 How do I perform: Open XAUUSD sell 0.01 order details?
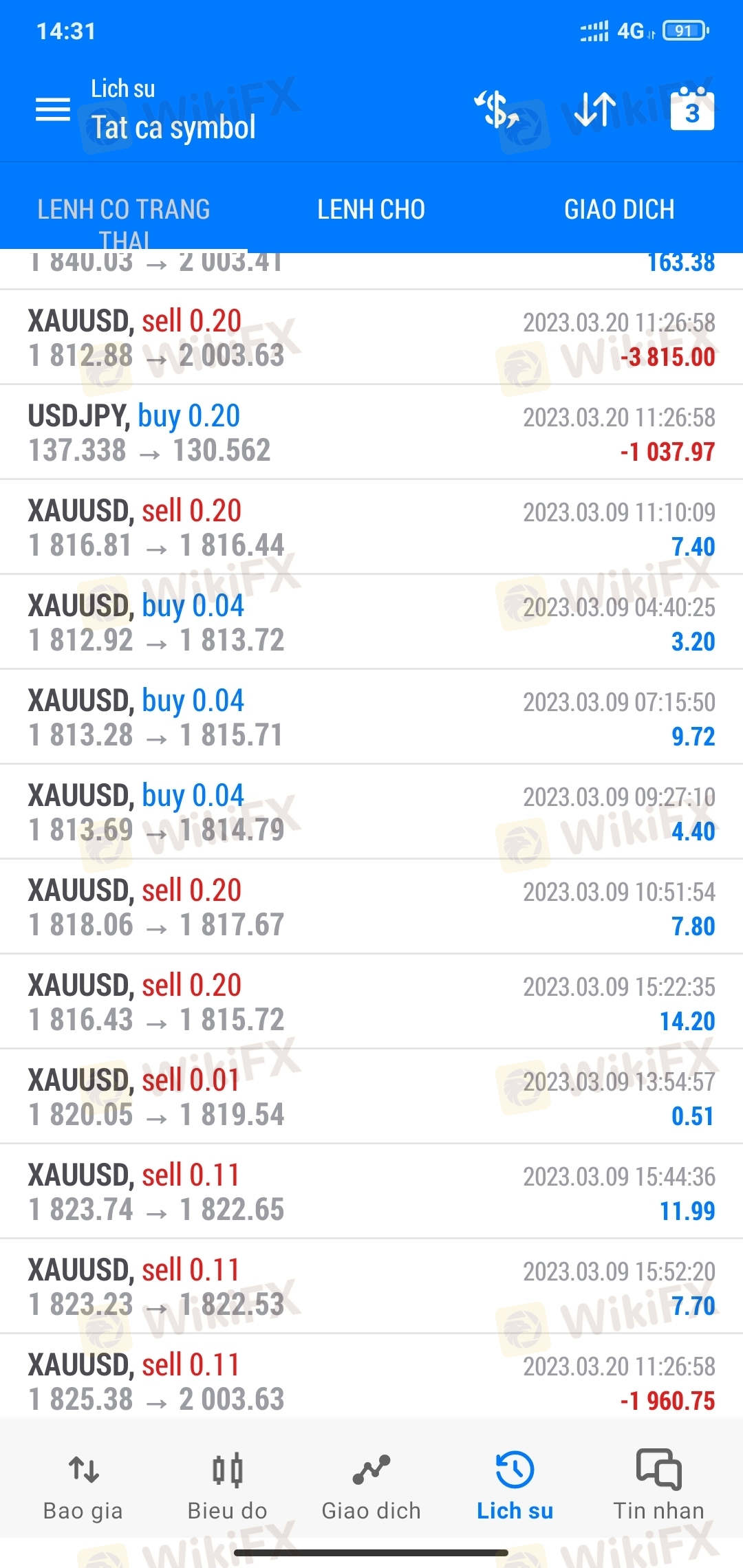tap(371, 1097)
